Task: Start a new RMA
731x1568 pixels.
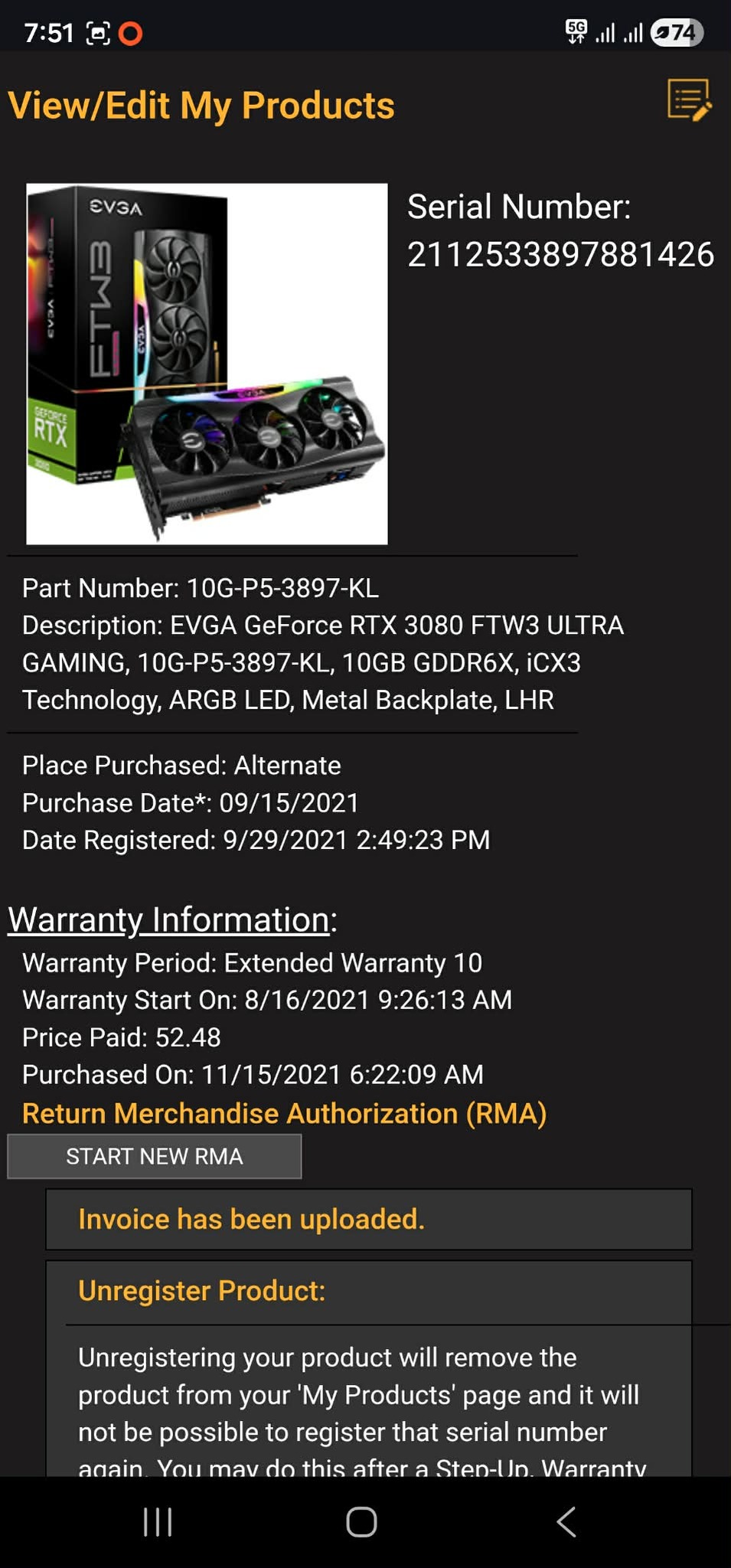Action: pos(155,1156)
